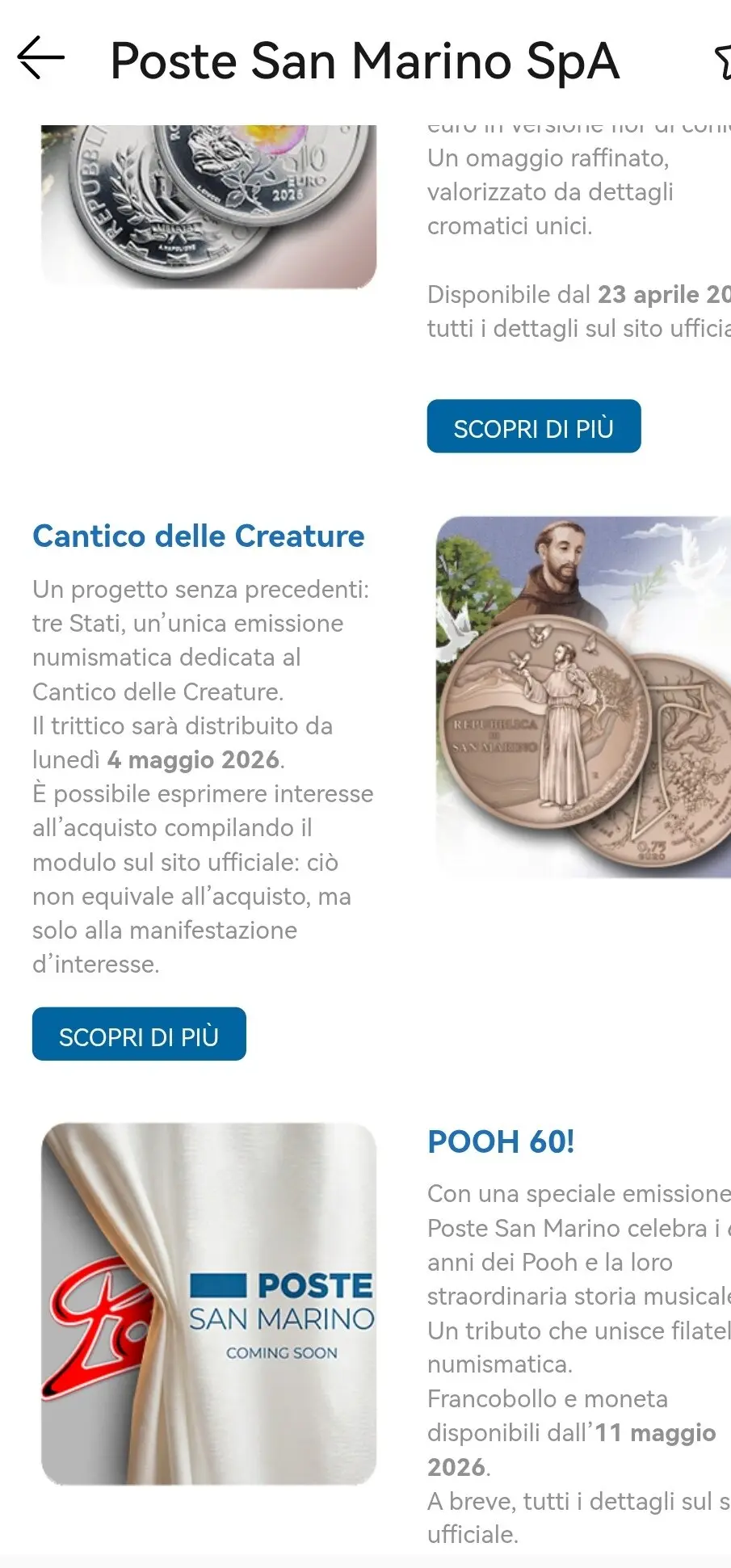View the Saint Francis coin image
Image resolution: width=731 pixels, height=1568 pixels.
(x=583, y=696)
